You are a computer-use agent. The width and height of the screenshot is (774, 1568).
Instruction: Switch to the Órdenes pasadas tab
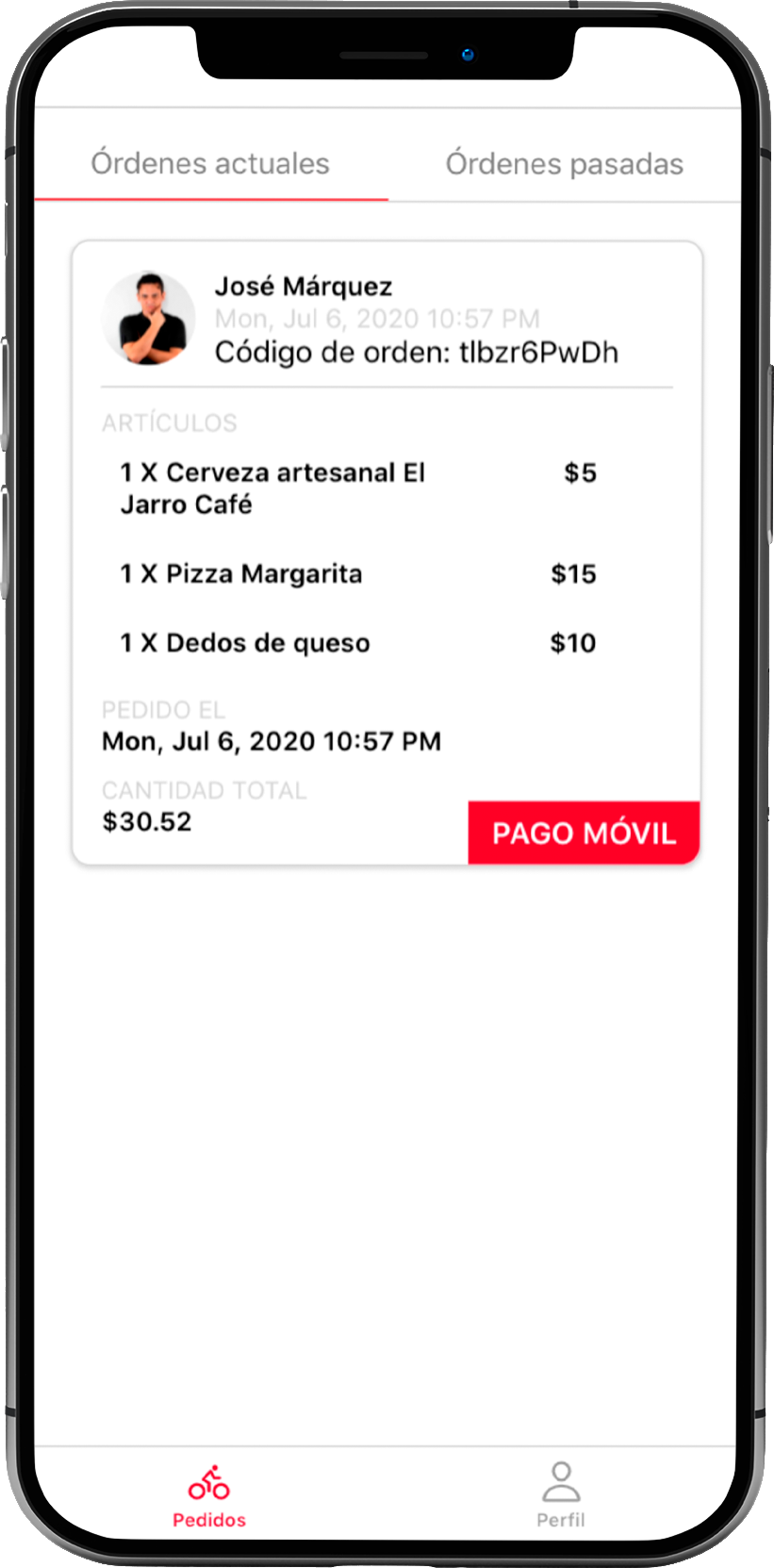coord(564,164)
